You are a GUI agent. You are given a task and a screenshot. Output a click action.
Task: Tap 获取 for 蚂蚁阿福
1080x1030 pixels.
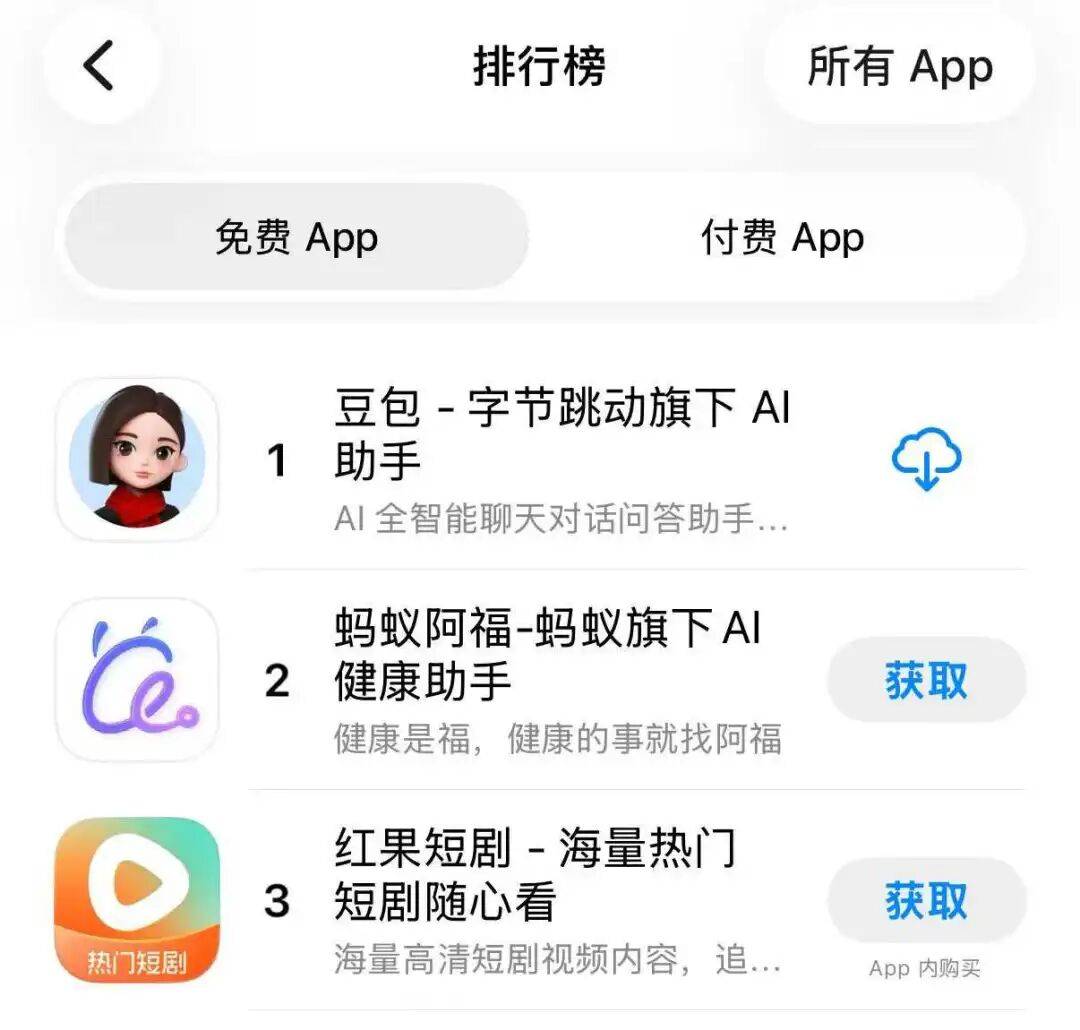tap(926, 680)
